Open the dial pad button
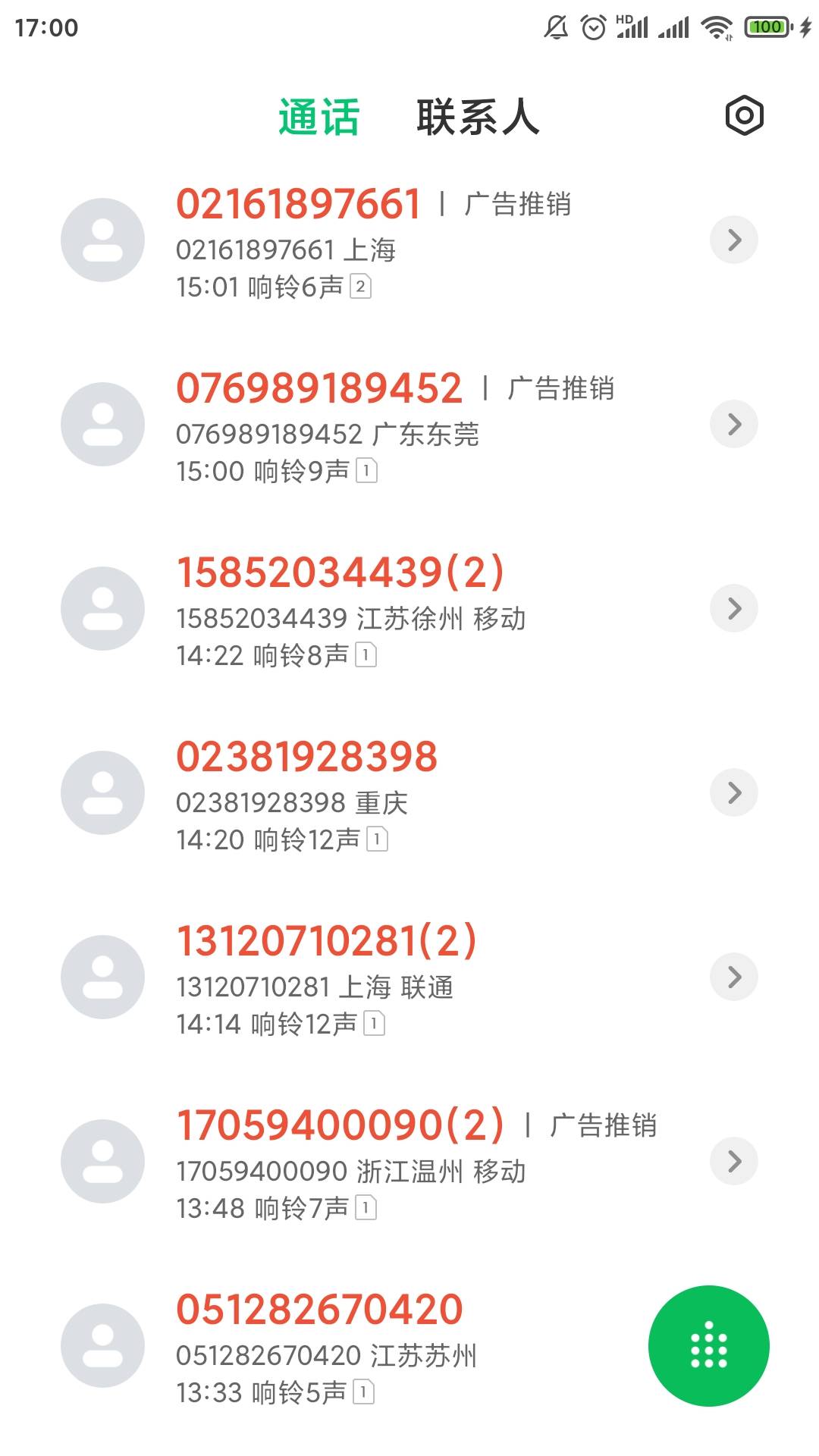Image resolution: width=819 pixels, height=1456 pixels. (x=709, y=1345)
